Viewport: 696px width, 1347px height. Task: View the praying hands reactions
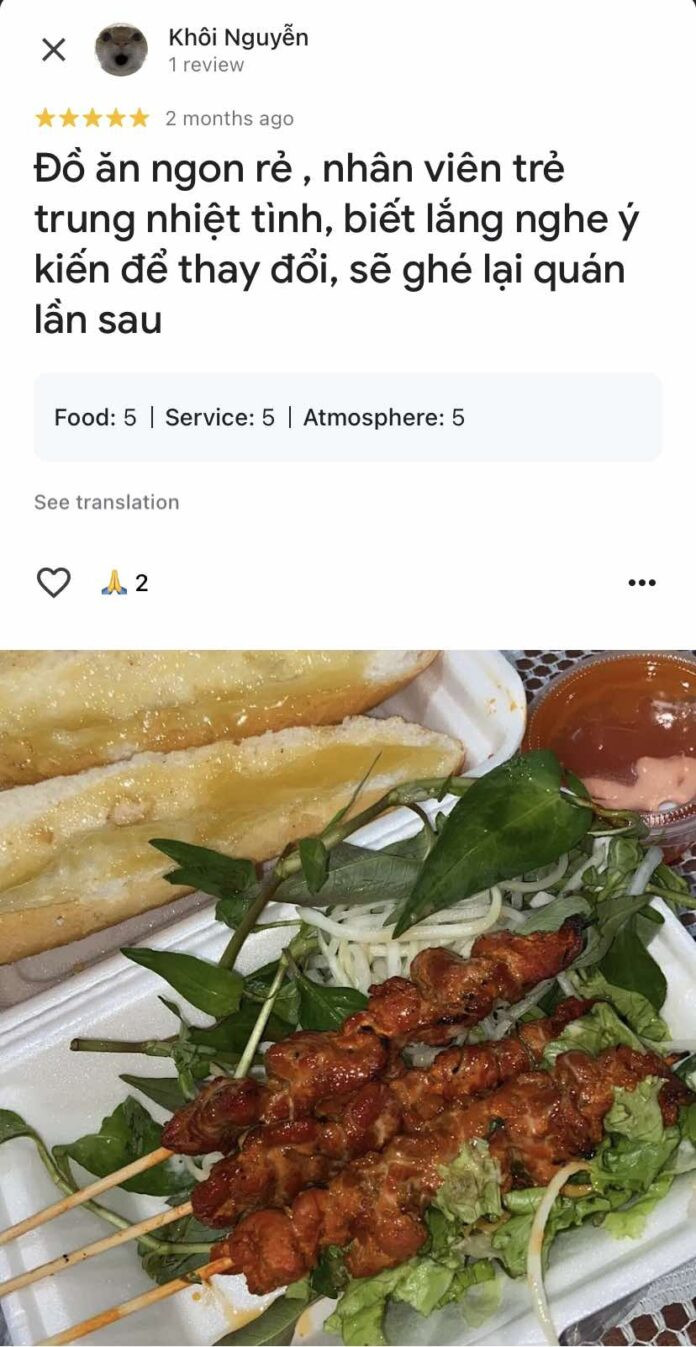[x=125, y=583]
